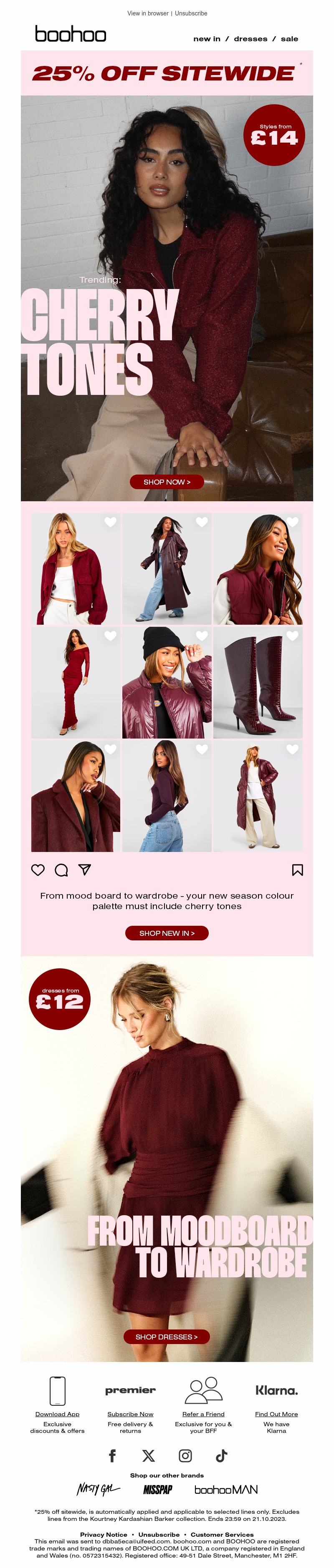Image resolution: width=334 pixels, height=1568 pixels.
Task: Open the burgundy knee-high boots product tile
Action: pyautogui.click(x=258, y=682)
